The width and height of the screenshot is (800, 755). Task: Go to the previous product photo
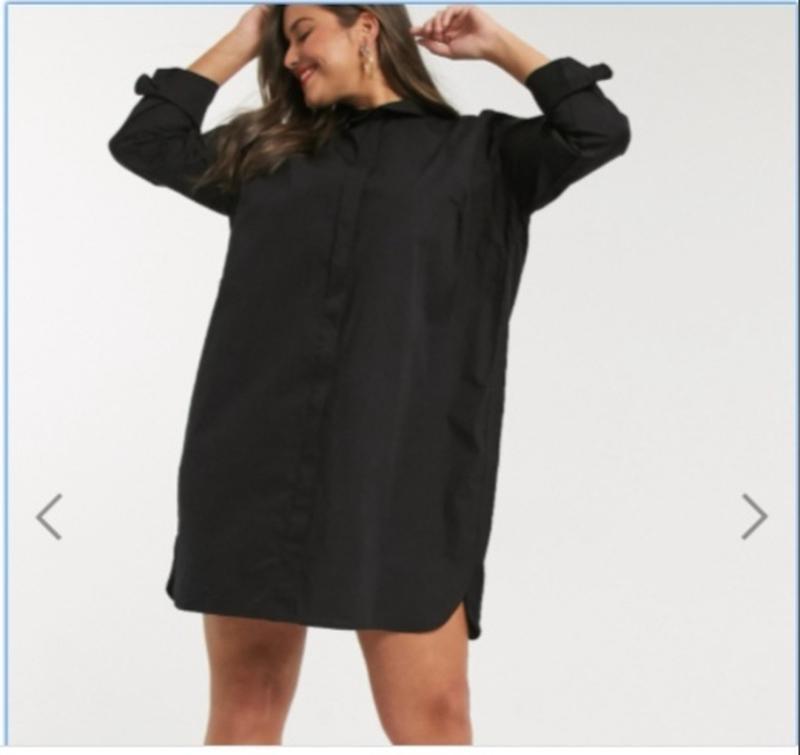point(49,516)
